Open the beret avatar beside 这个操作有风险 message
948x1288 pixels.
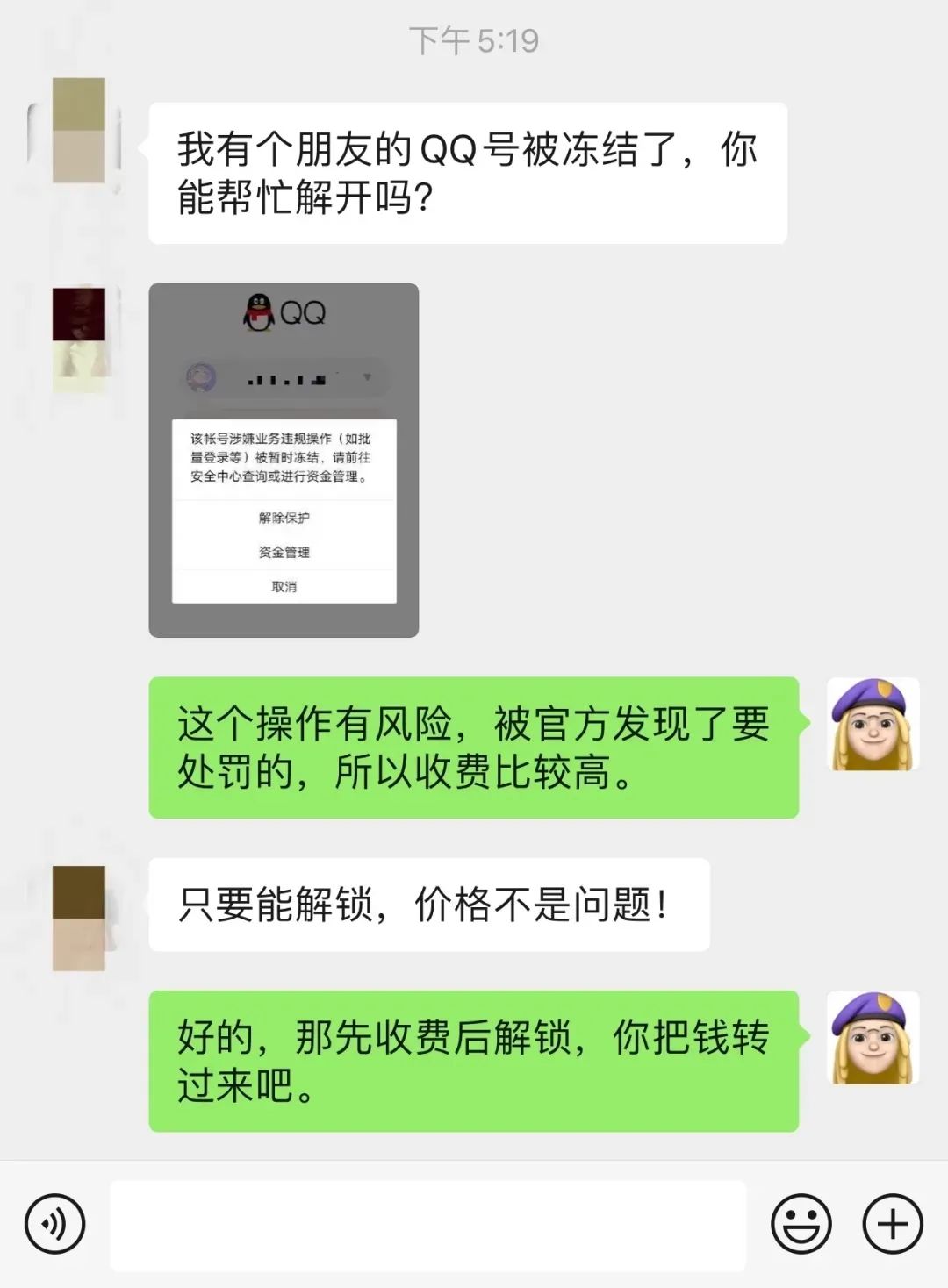(873, 725)
